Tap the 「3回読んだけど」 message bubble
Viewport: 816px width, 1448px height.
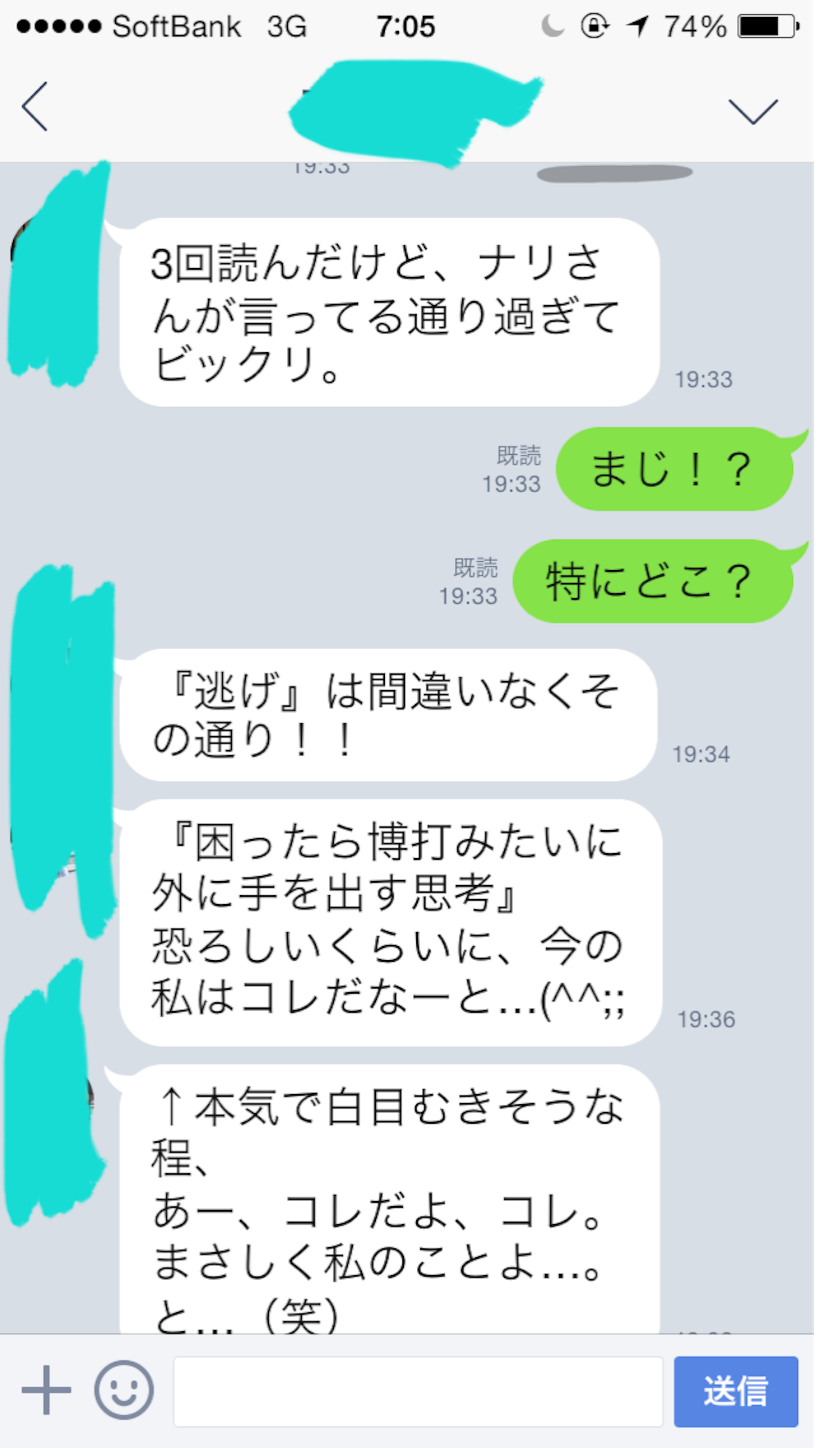[390, 312]
